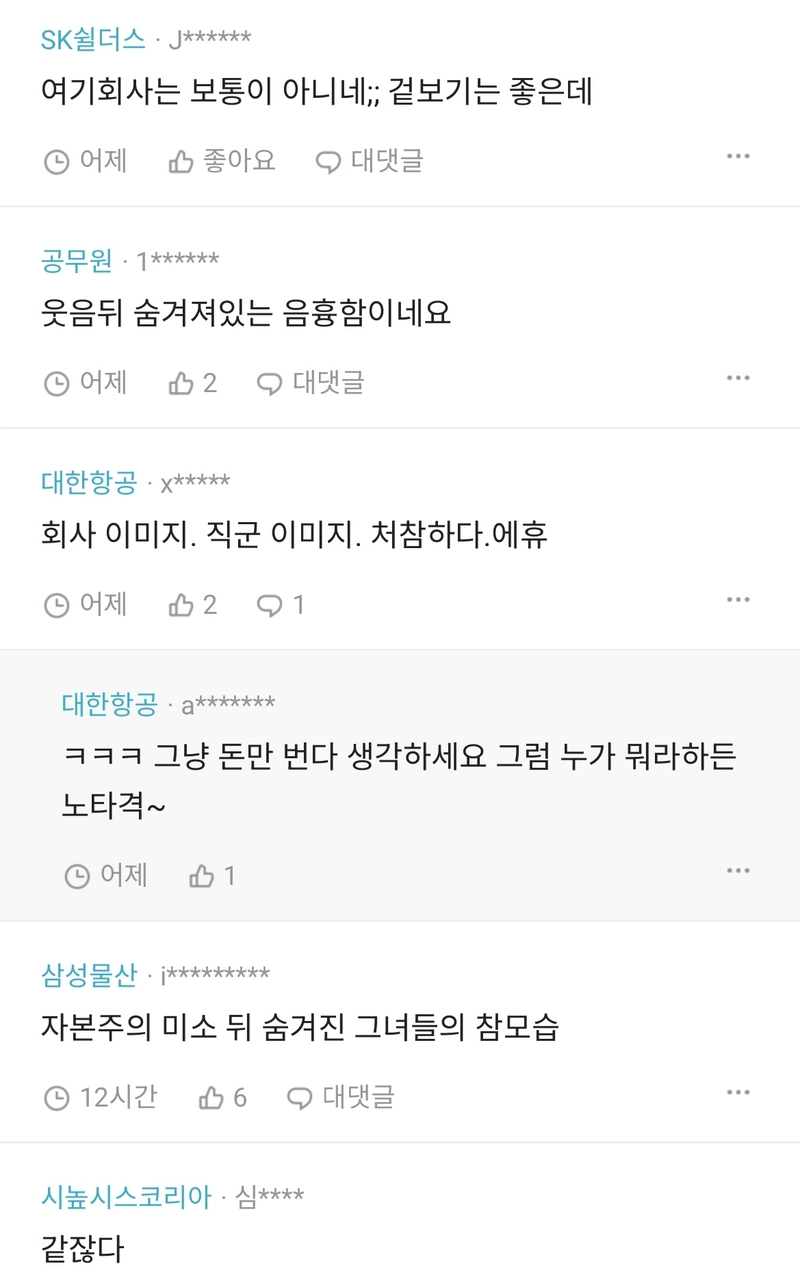Open the 시높시스코리아 company link
Viewport: 800px width, 1279px height.
[x=126, y=1196]
